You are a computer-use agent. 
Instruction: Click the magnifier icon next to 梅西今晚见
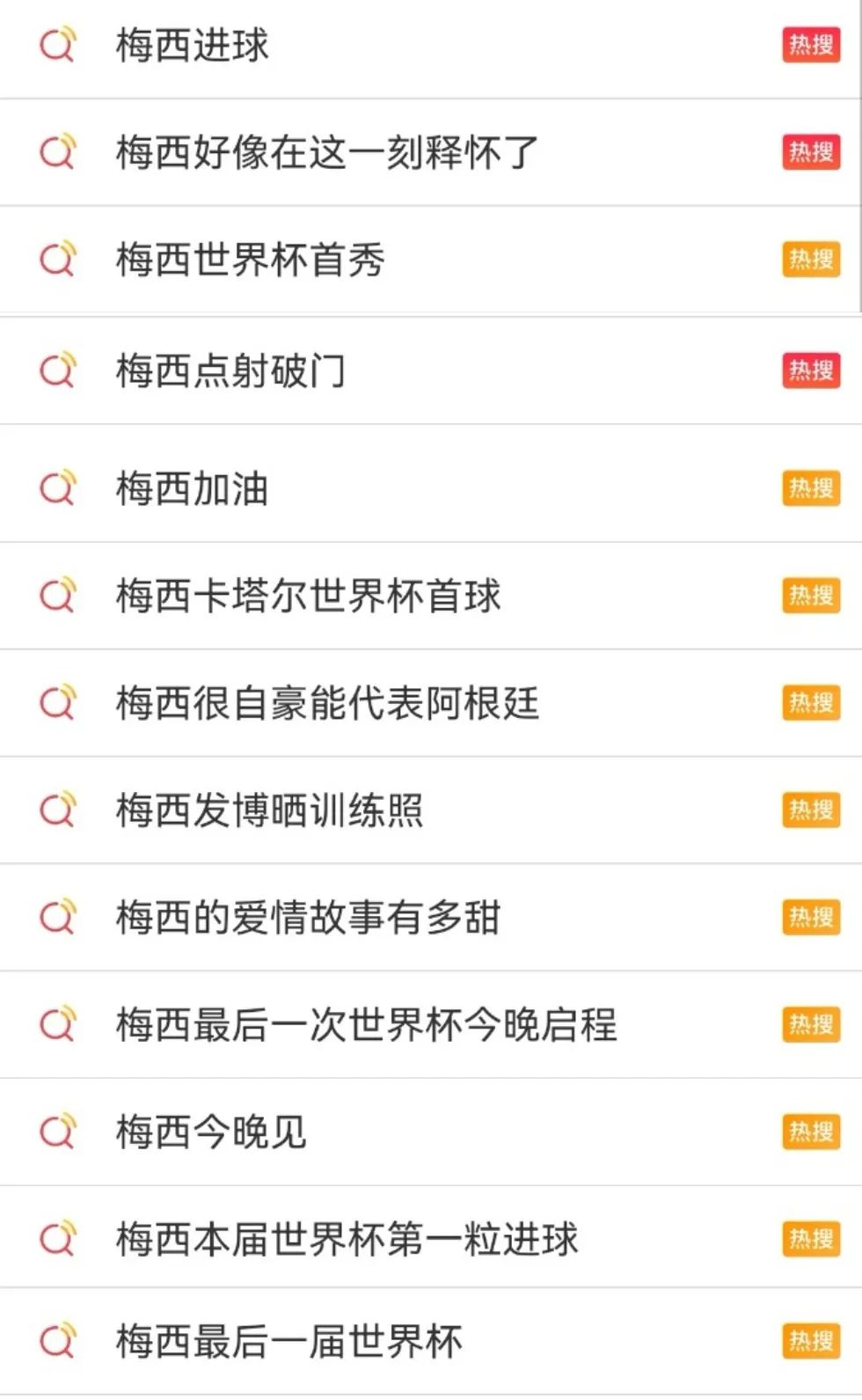point(55,1132)
